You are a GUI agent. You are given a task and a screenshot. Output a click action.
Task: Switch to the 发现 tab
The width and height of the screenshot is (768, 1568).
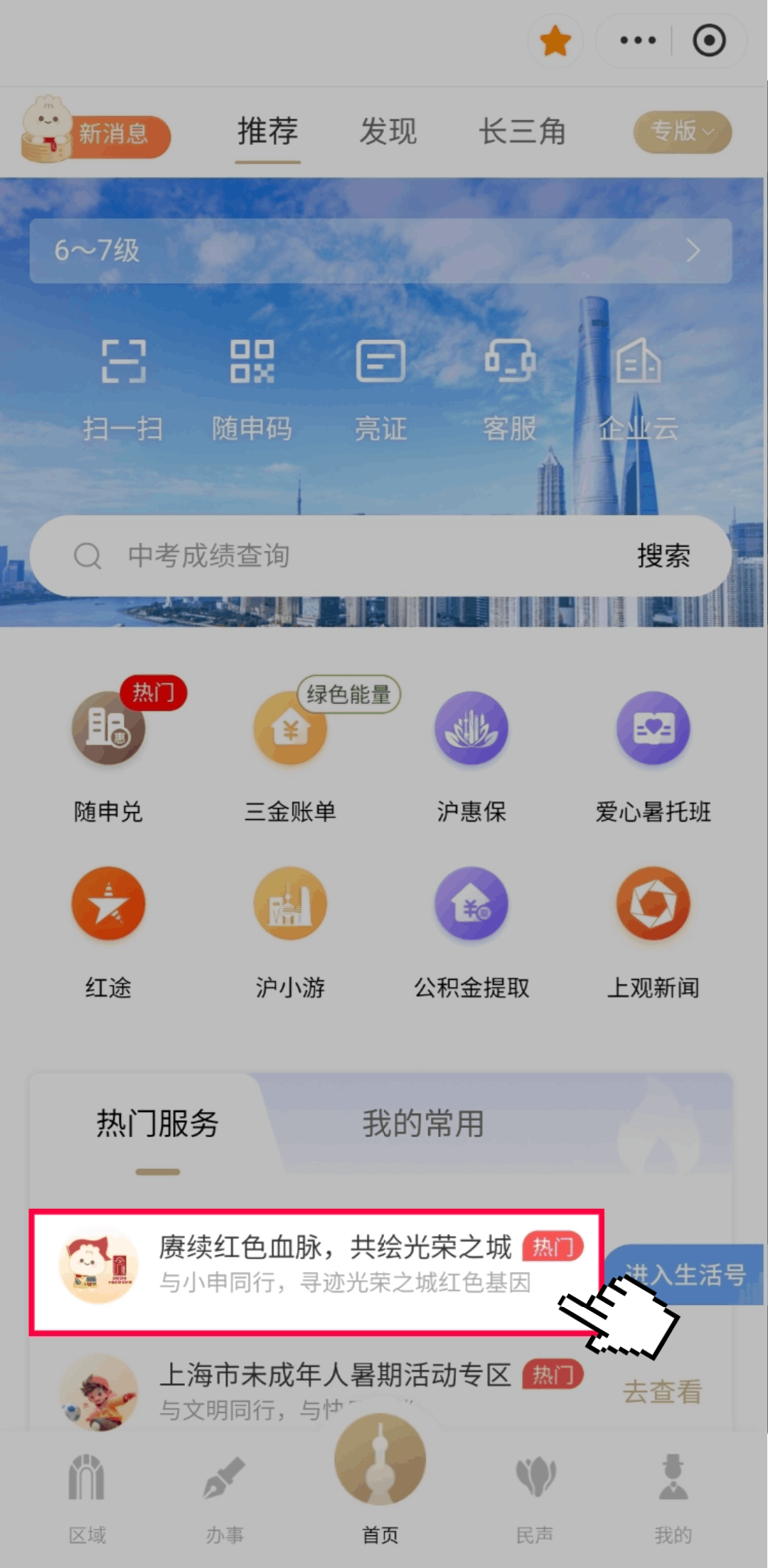click(x=388, y=132)
